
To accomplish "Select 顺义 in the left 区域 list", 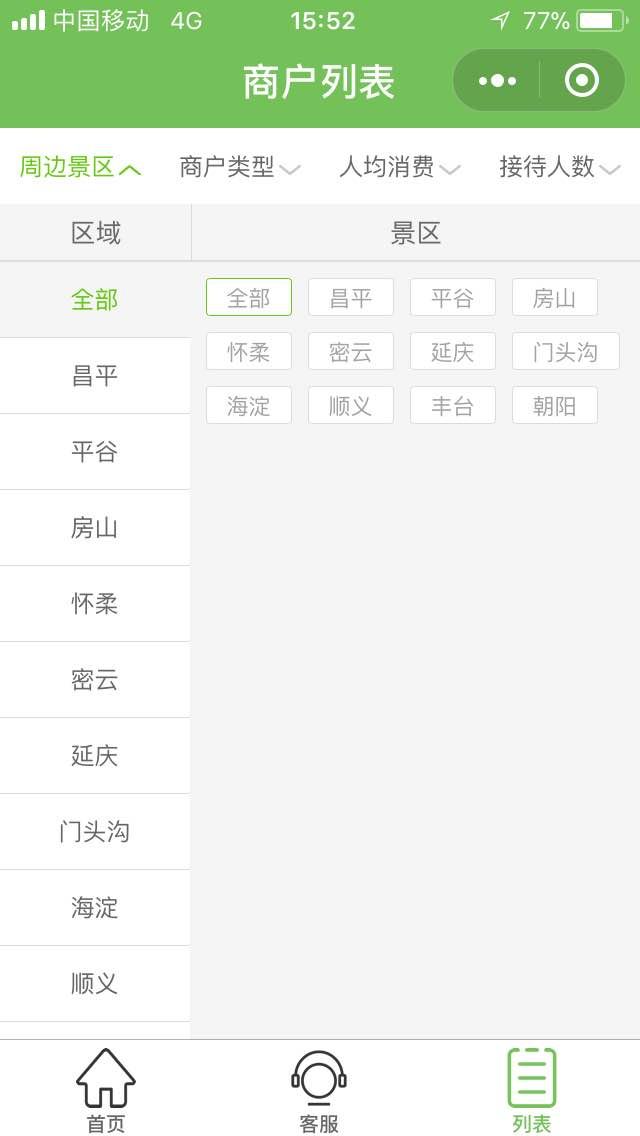I will (95, 984).
